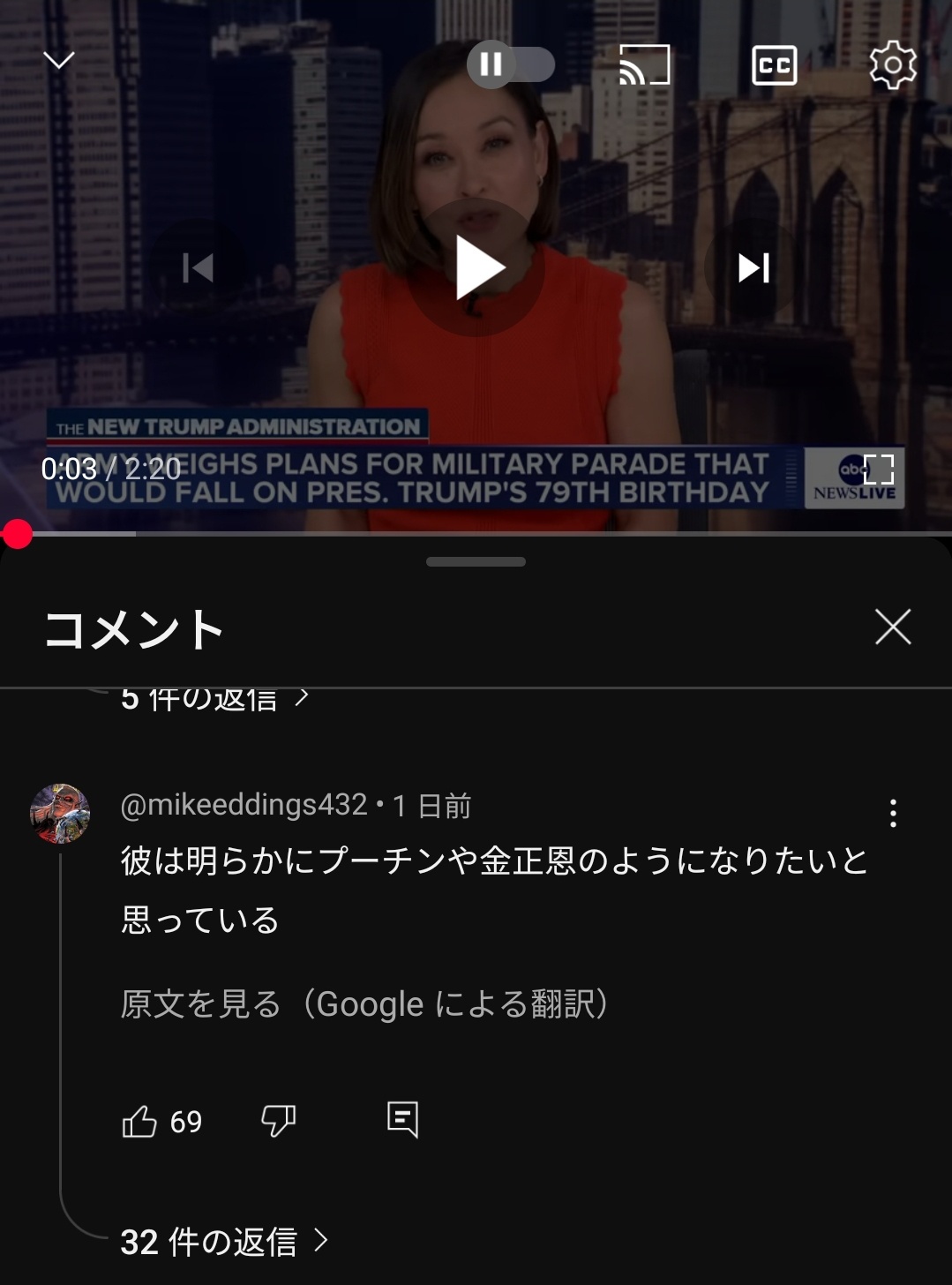
Task: Turn on closed captions
Action: (774, 65)
